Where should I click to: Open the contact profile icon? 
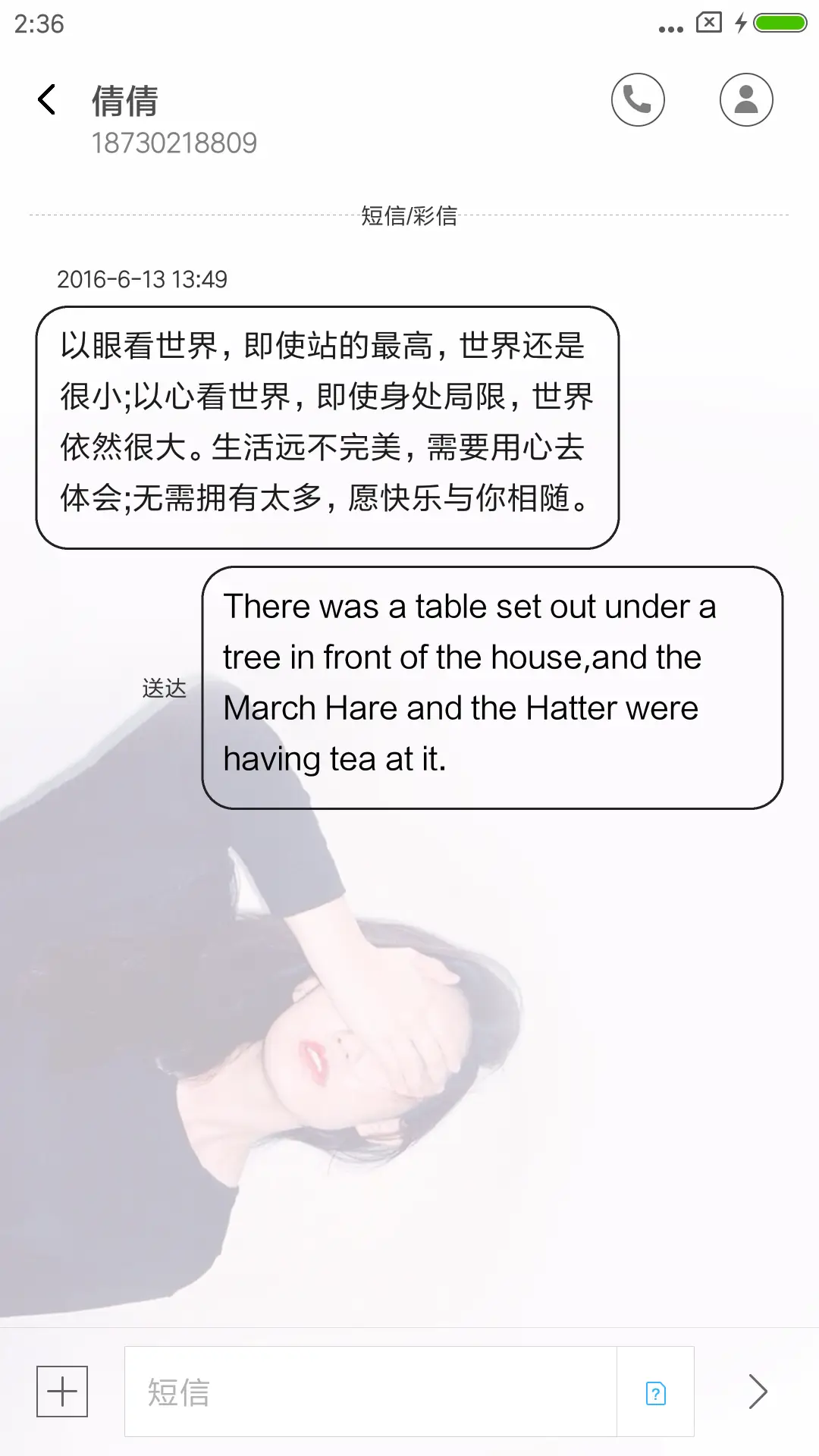(745, 99)
